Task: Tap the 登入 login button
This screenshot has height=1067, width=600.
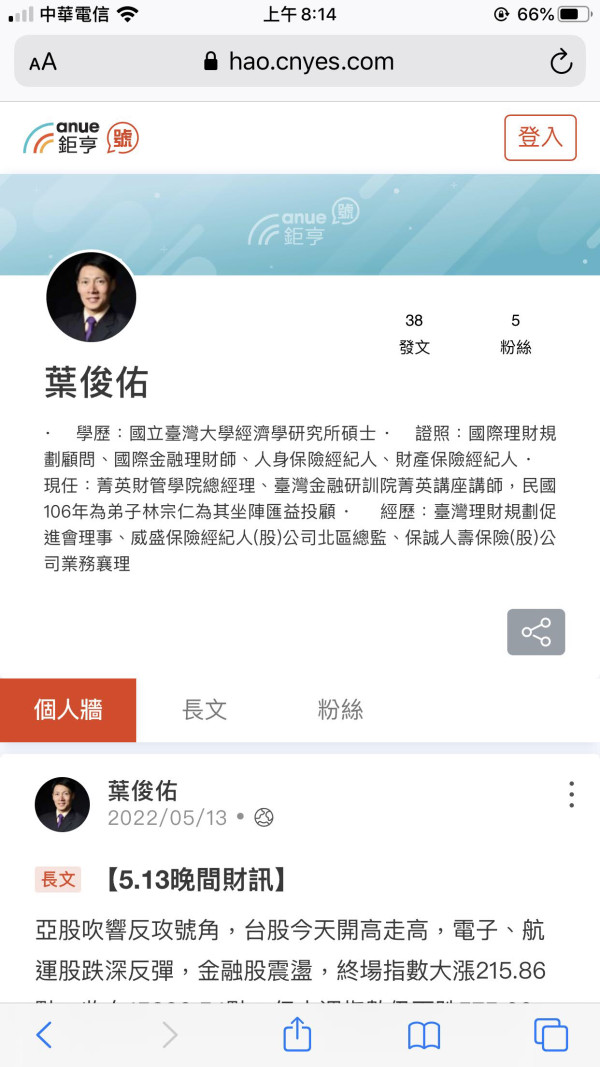Action: (540, 137)
